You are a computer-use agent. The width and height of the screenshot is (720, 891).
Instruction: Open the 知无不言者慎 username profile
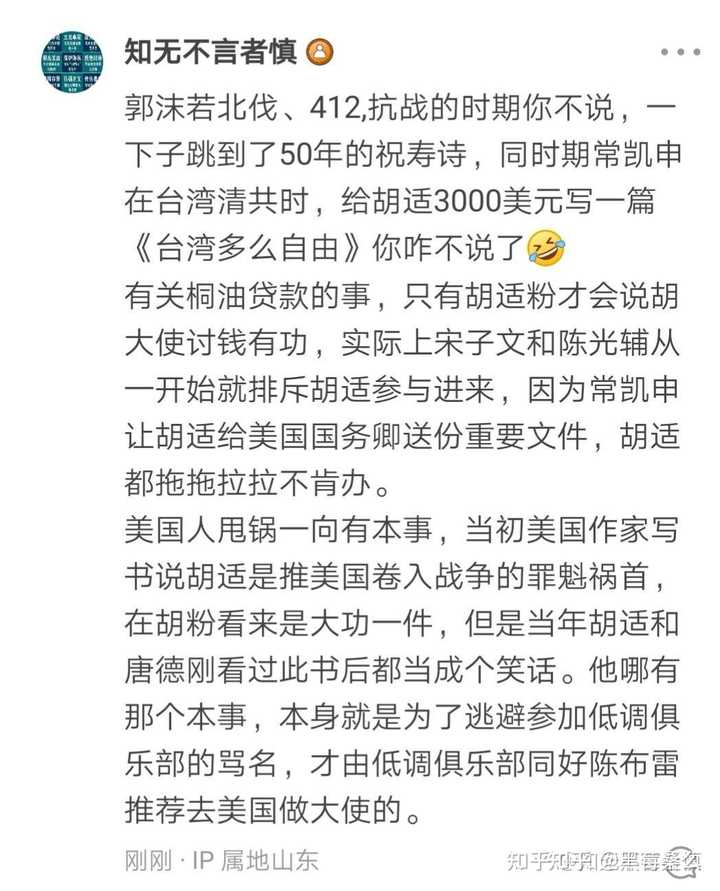click(211, 52)
